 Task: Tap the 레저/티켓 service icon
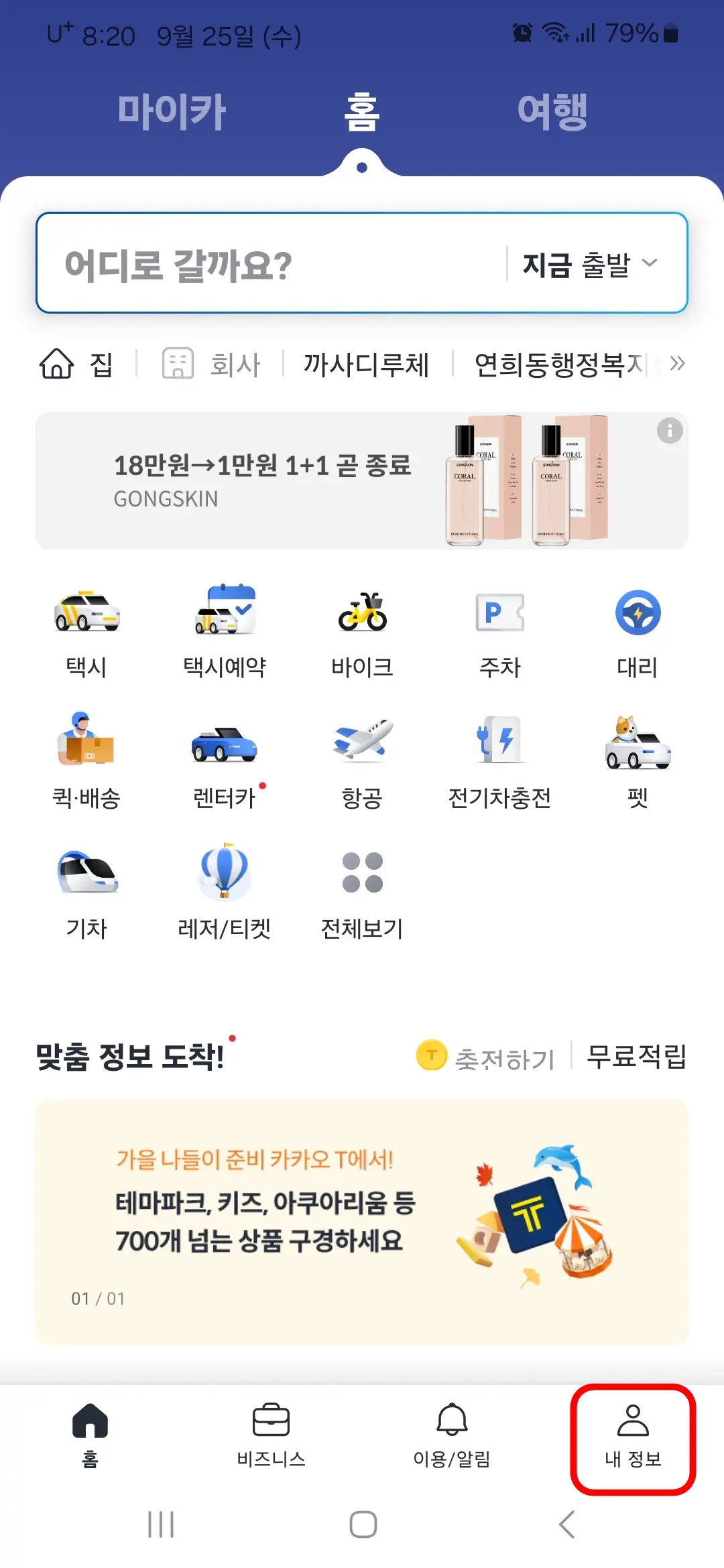pos(225,885)
